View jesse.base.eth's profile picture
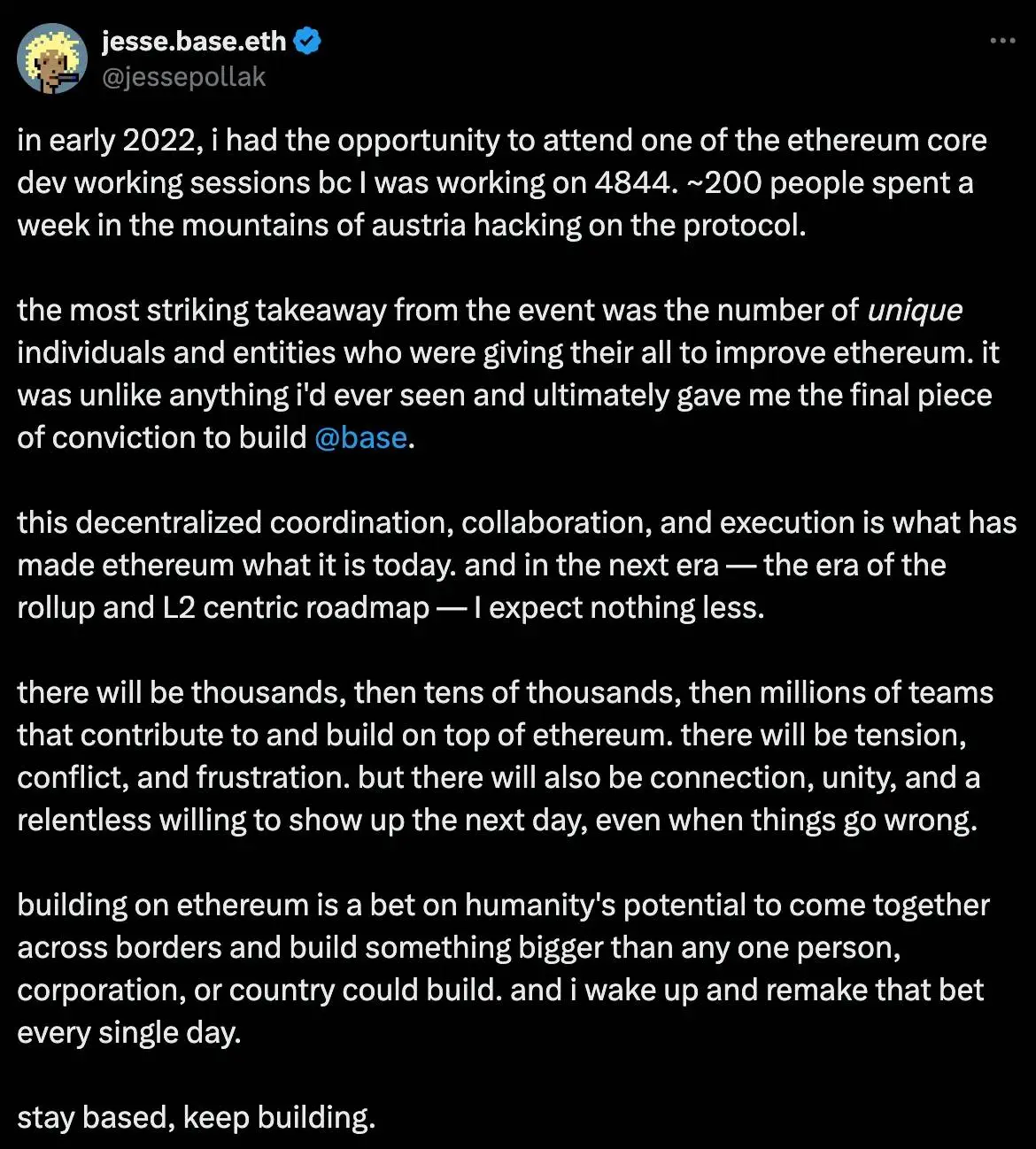 pyautogui.click(x=52, y=58)
